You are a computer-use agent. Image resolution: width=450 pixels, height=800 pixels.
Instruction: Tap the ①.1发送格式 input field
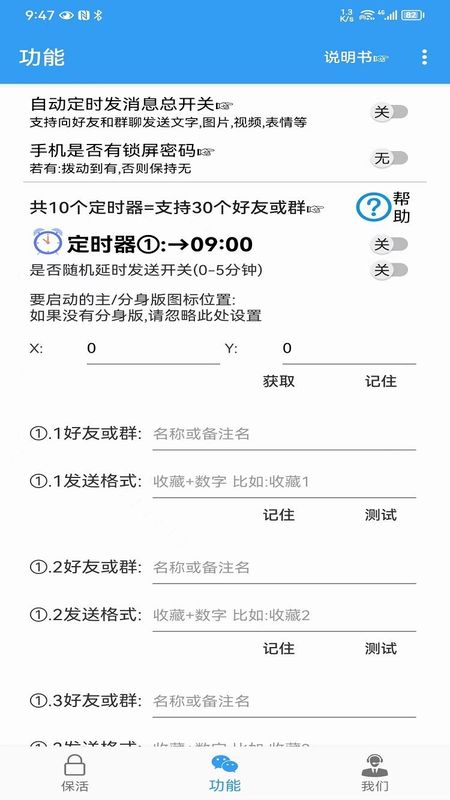pos(284,482)
